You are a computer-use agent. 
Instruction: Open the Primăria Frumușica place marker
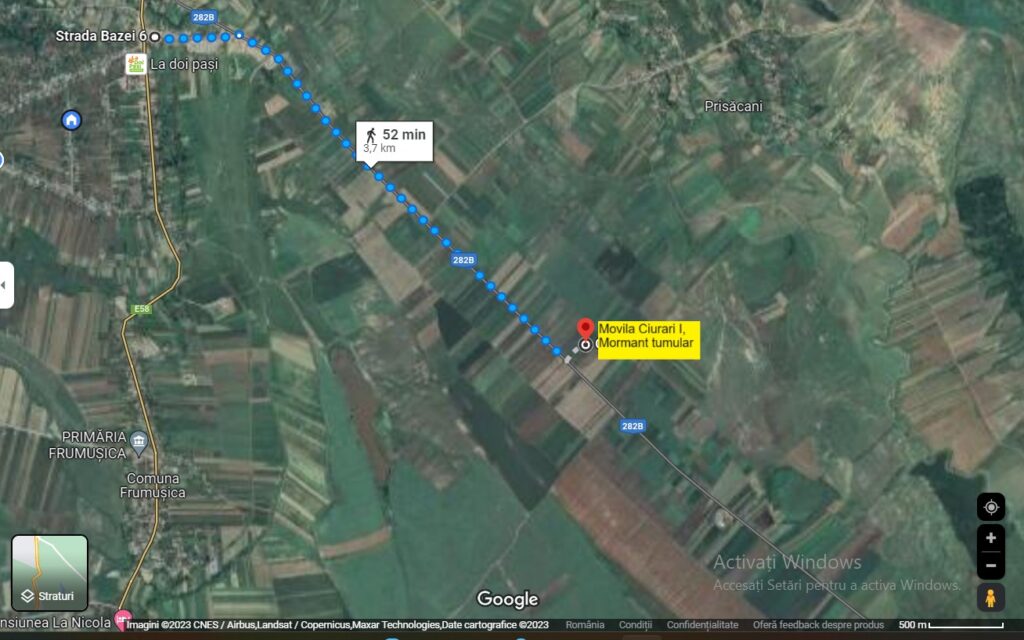(138, 441)
